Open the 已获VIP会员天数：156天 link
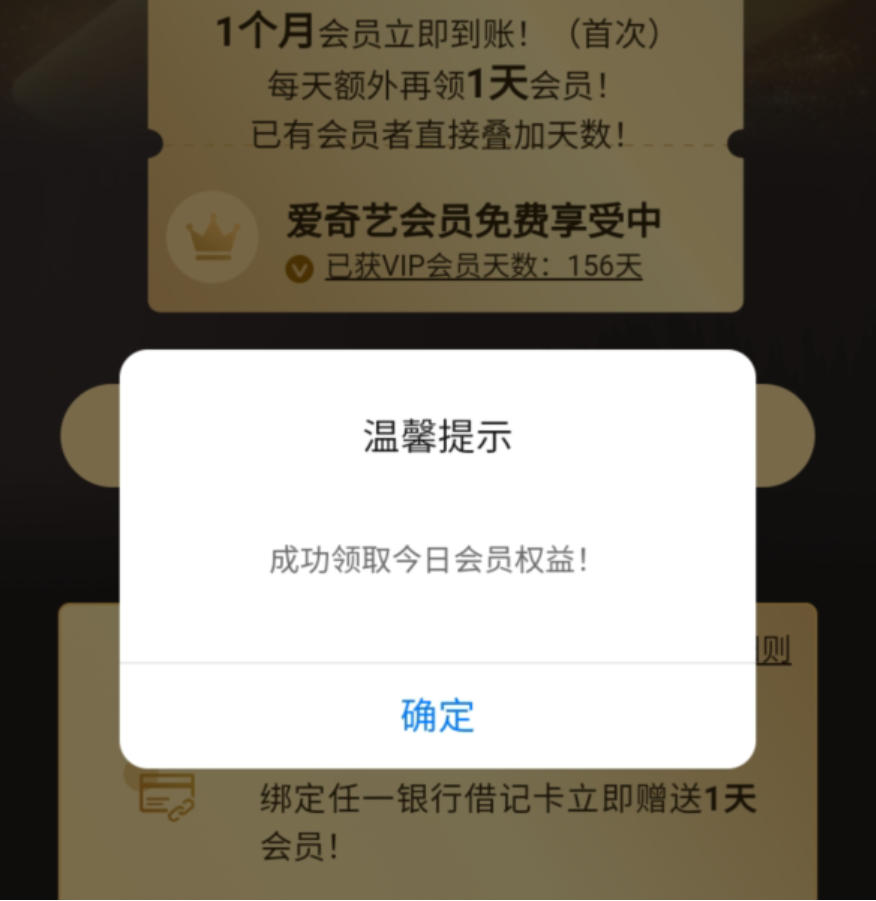 (483, 267)
